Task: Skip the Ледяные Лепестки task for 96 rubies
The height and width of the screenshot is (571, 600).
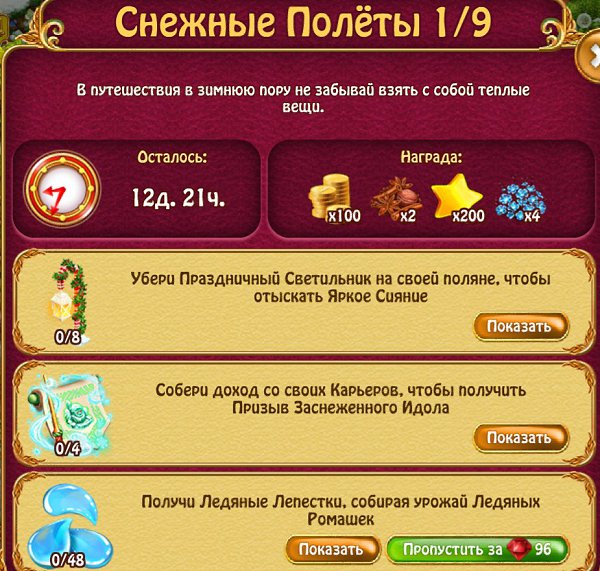Action: click(x=476, y=549)
